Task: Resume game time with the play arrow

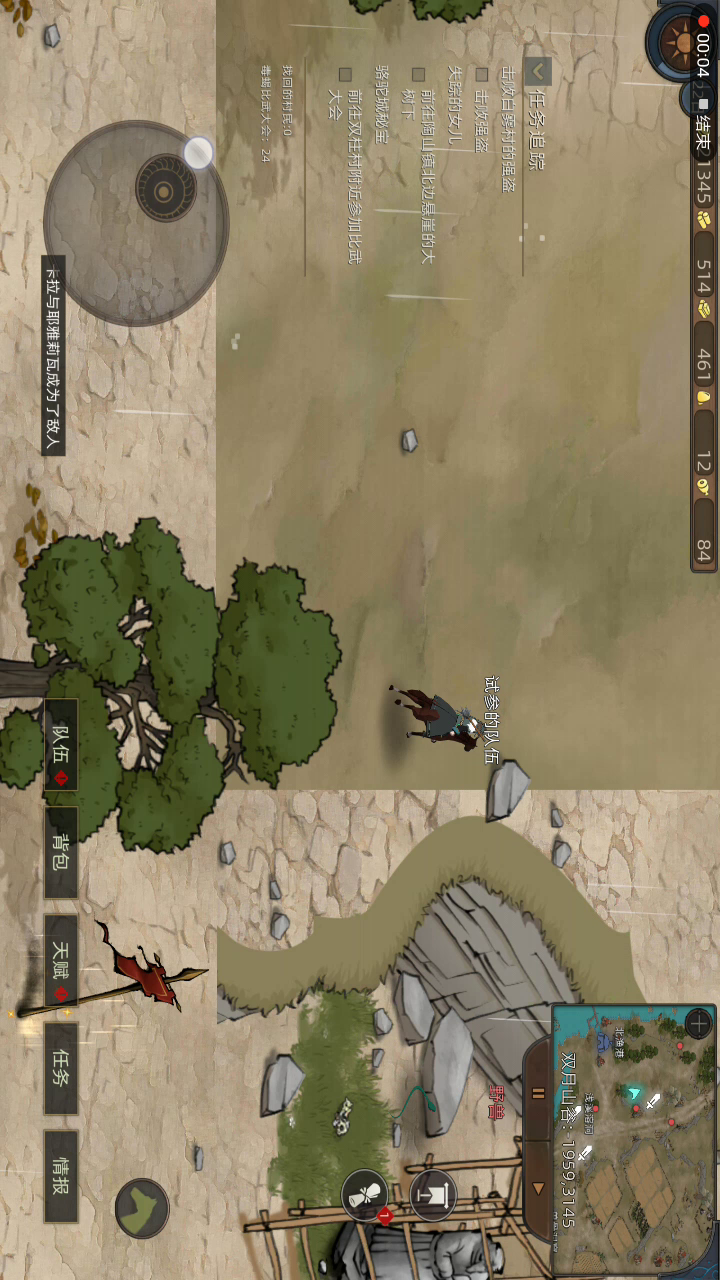Action: click(x=538, y=1188)
